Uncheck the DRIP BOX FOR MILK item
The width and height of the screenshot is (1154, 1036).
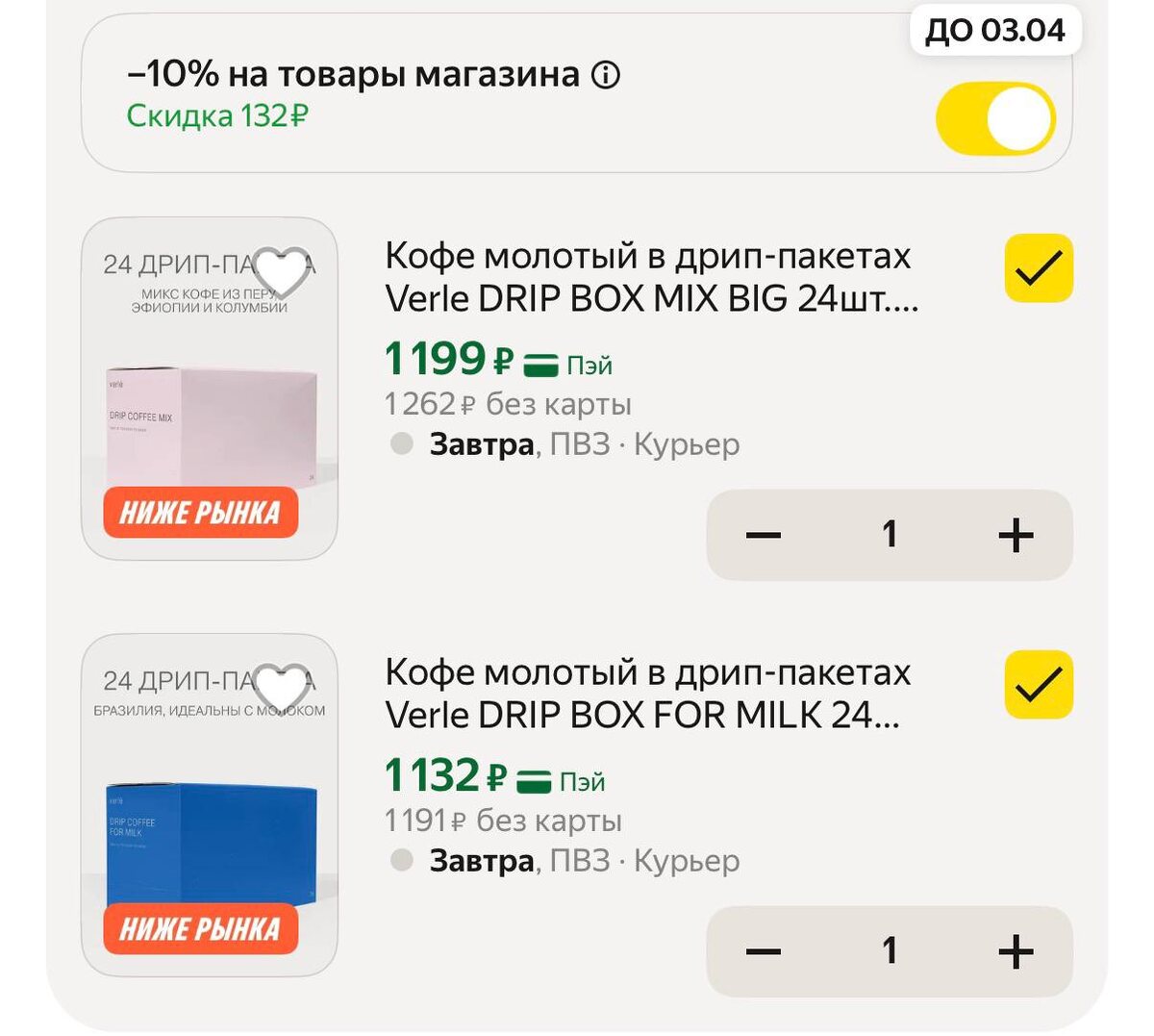1039,685
